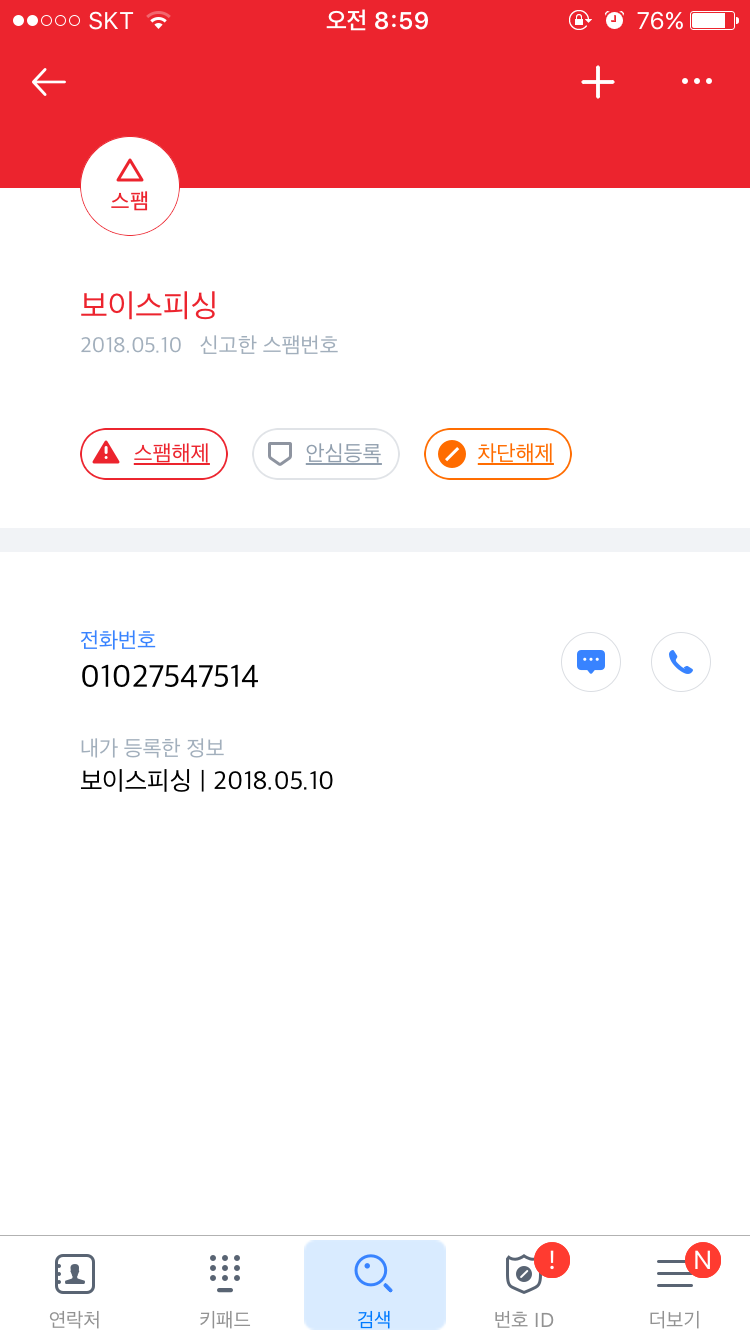Open the 더보기 tab

tap(675, 1287)
